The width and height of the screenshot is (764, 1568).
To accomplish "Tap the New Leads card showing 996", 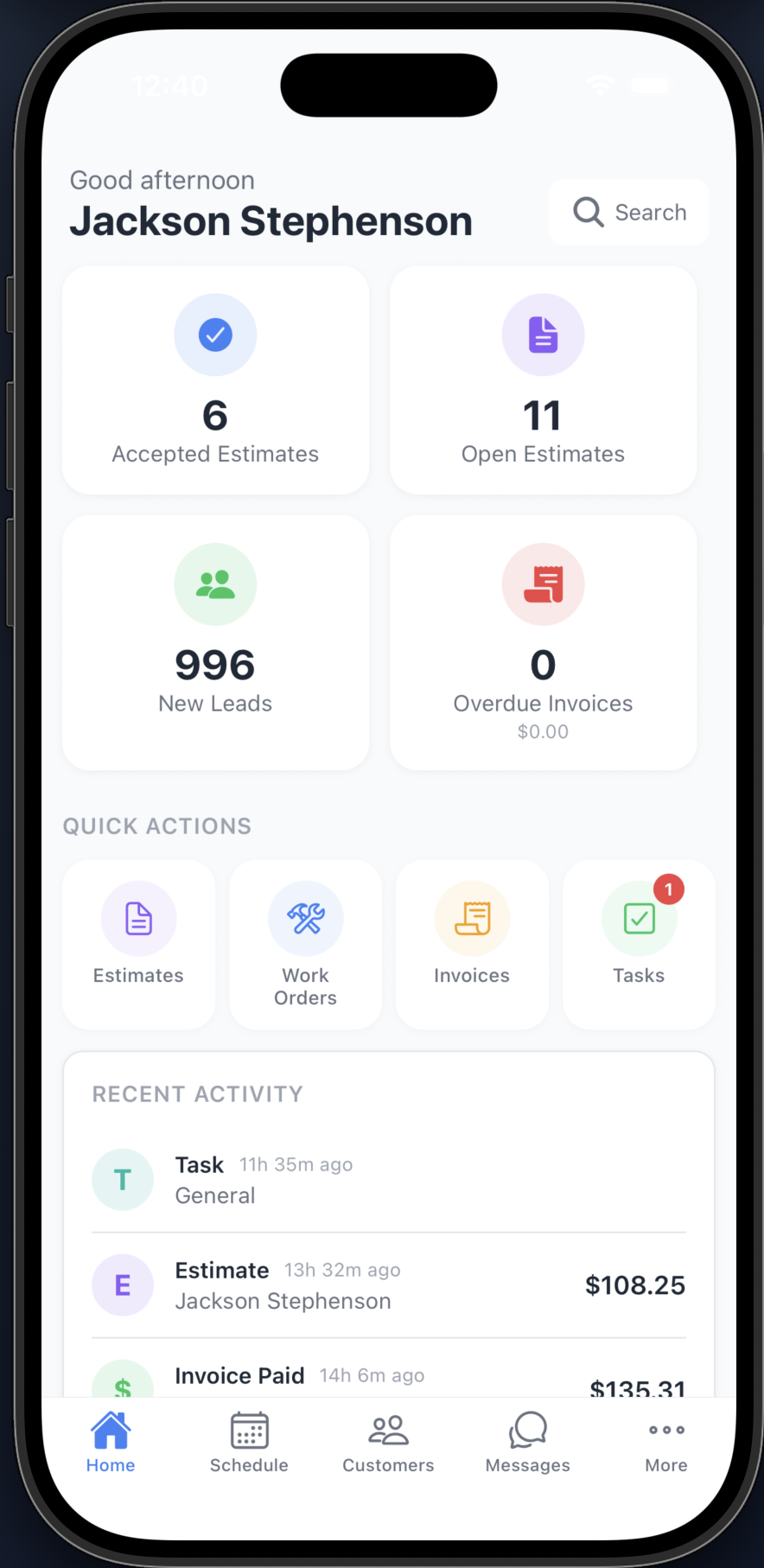I will tap(215, 642).
